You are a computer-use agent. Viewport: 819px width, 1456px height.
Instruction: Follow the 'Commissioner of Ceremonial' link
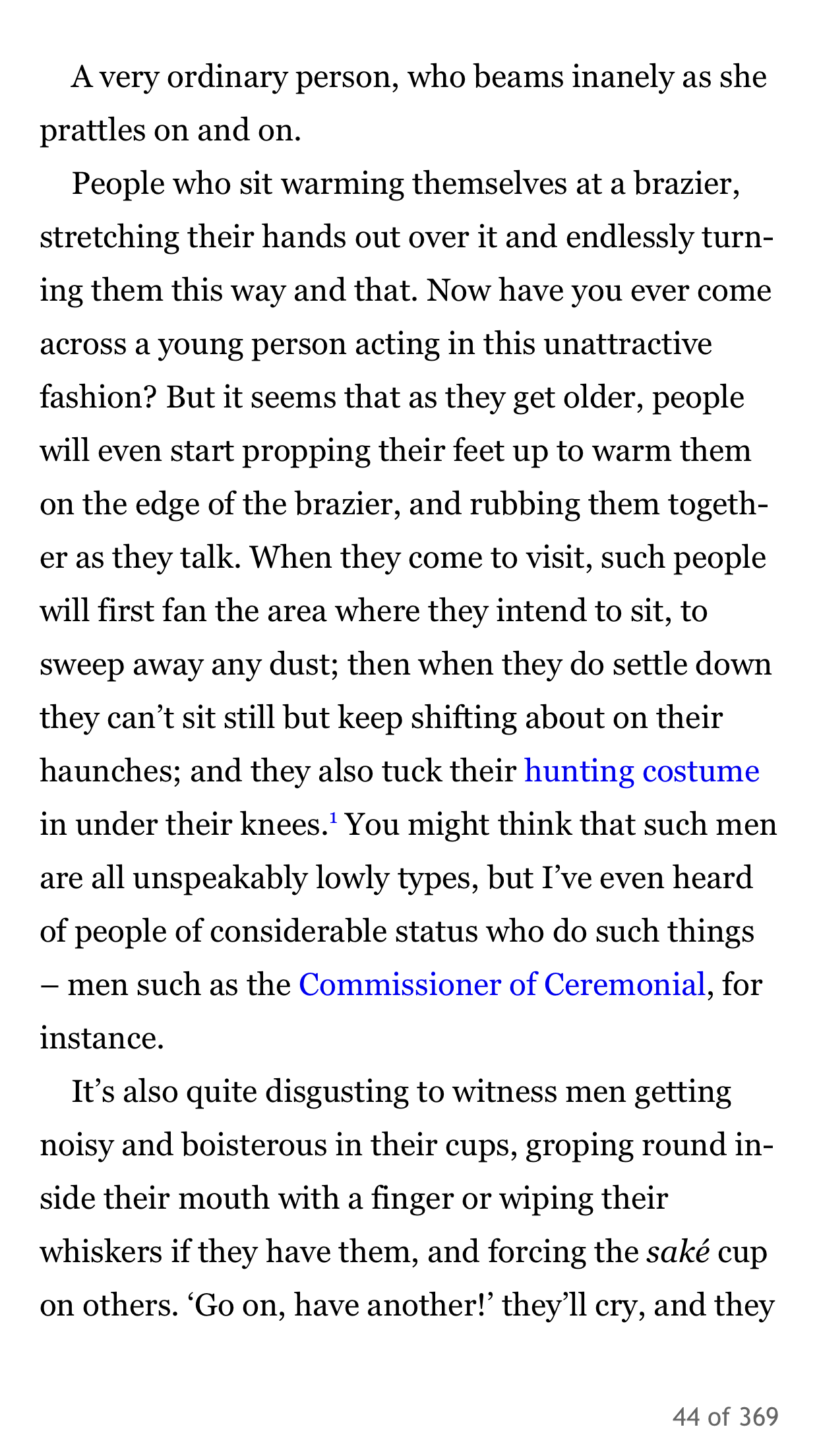(x=502, y=985)
